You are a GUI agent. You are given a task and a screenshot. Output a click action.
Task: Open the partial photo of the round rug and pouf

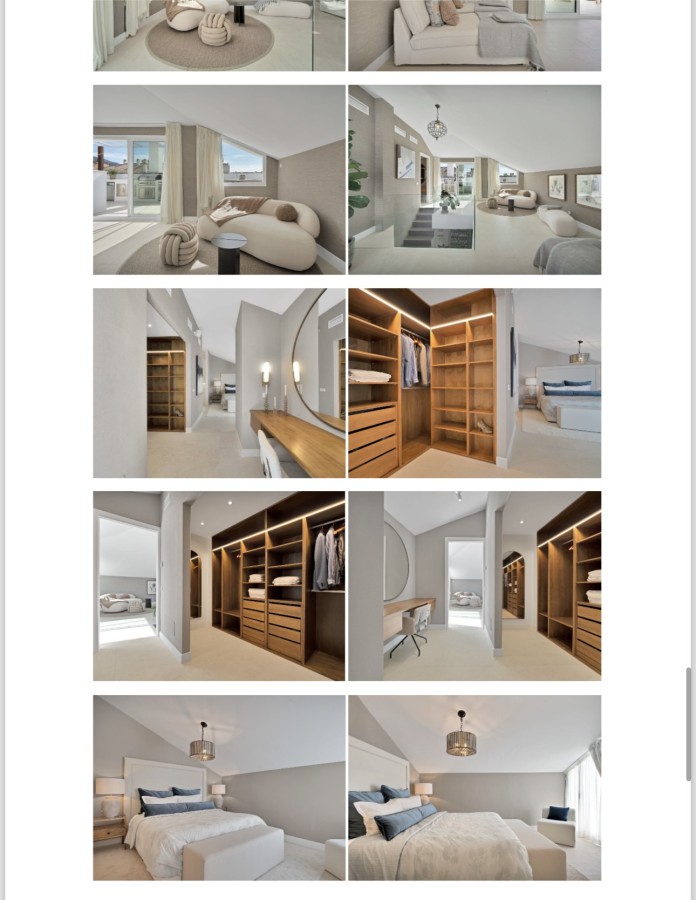[x=219, y=35]
